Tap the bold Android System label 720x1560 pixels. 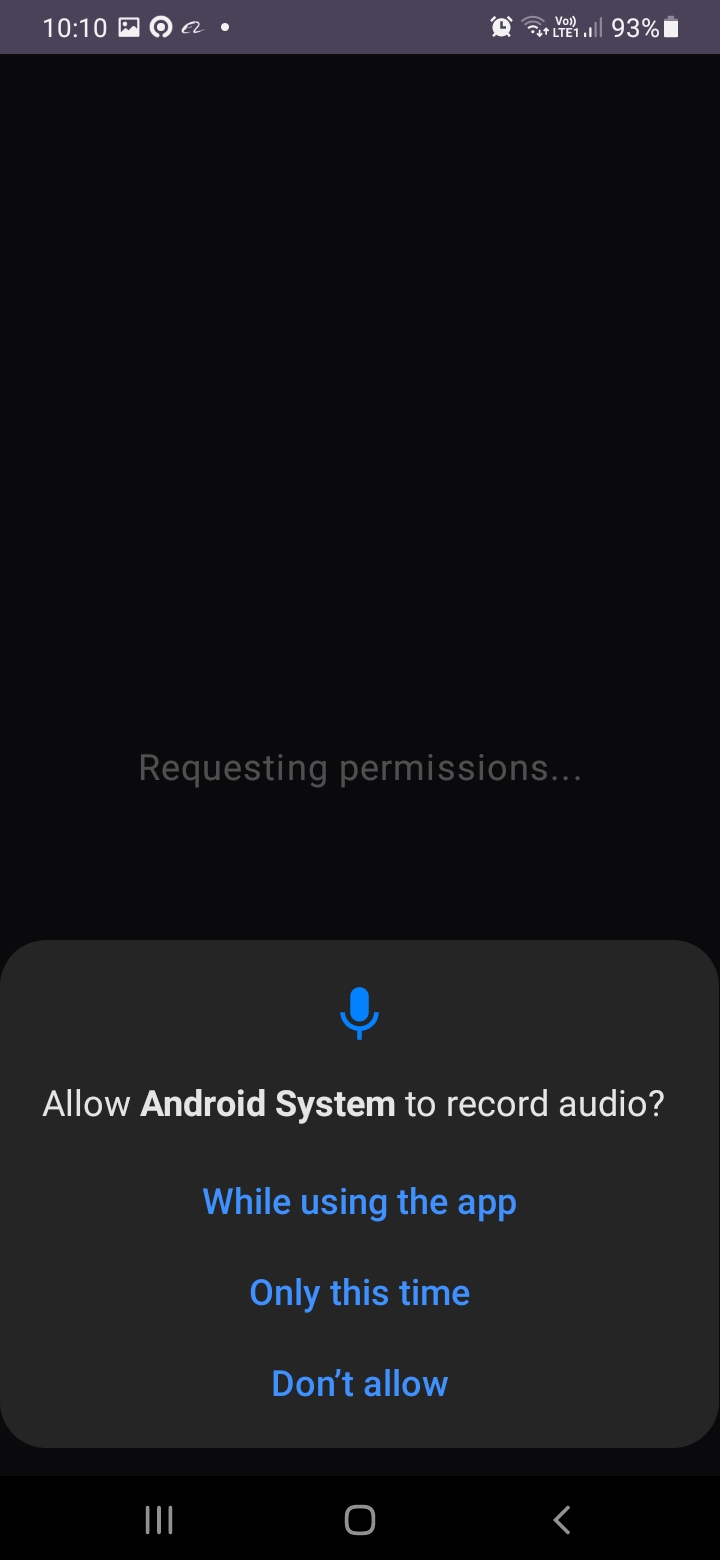(267, 1103)
